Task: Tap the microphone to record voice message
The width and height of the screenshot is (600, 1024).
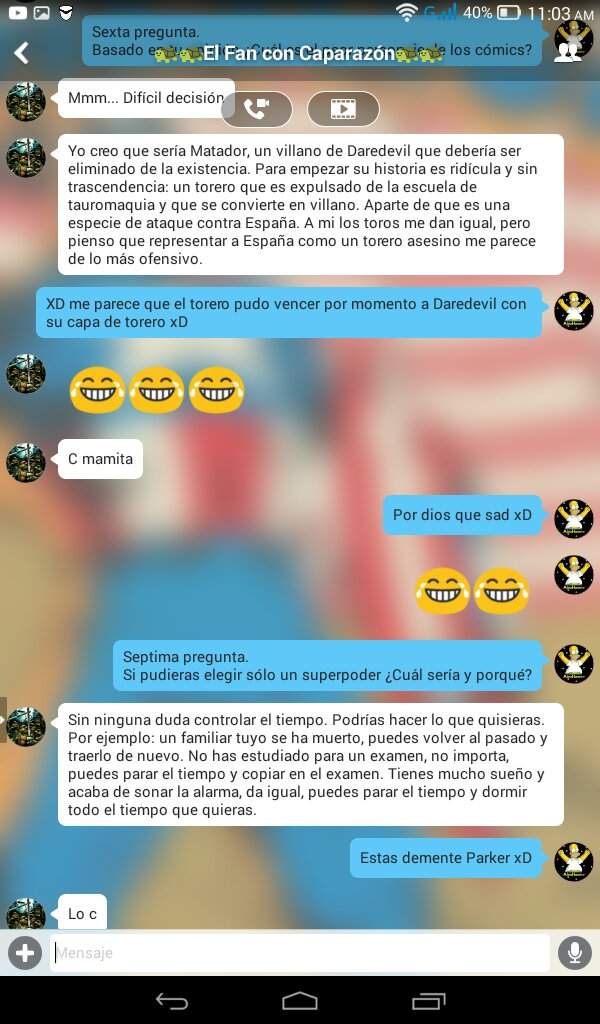Action: coord(574,953)
